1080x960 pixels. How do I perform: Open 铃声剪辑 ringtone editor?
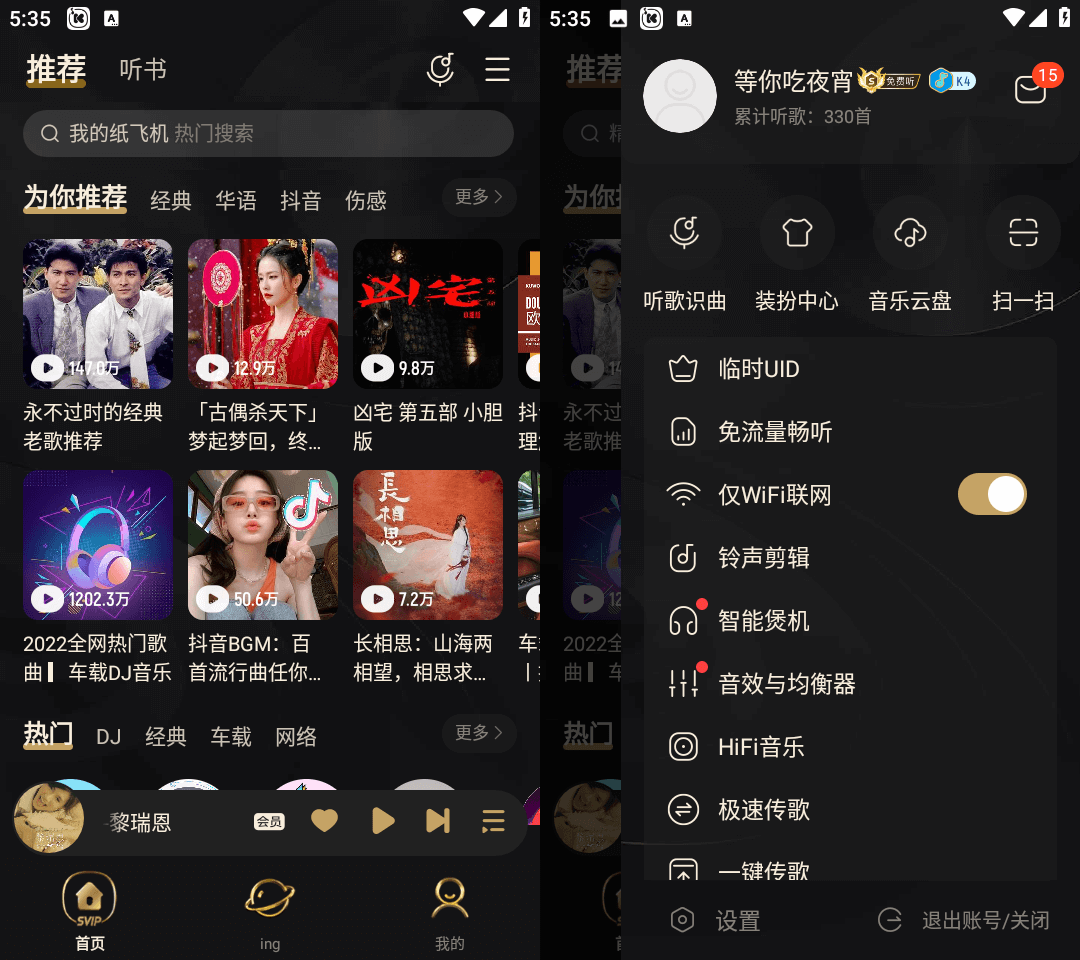pyautogui.click(x=763, y=557)
